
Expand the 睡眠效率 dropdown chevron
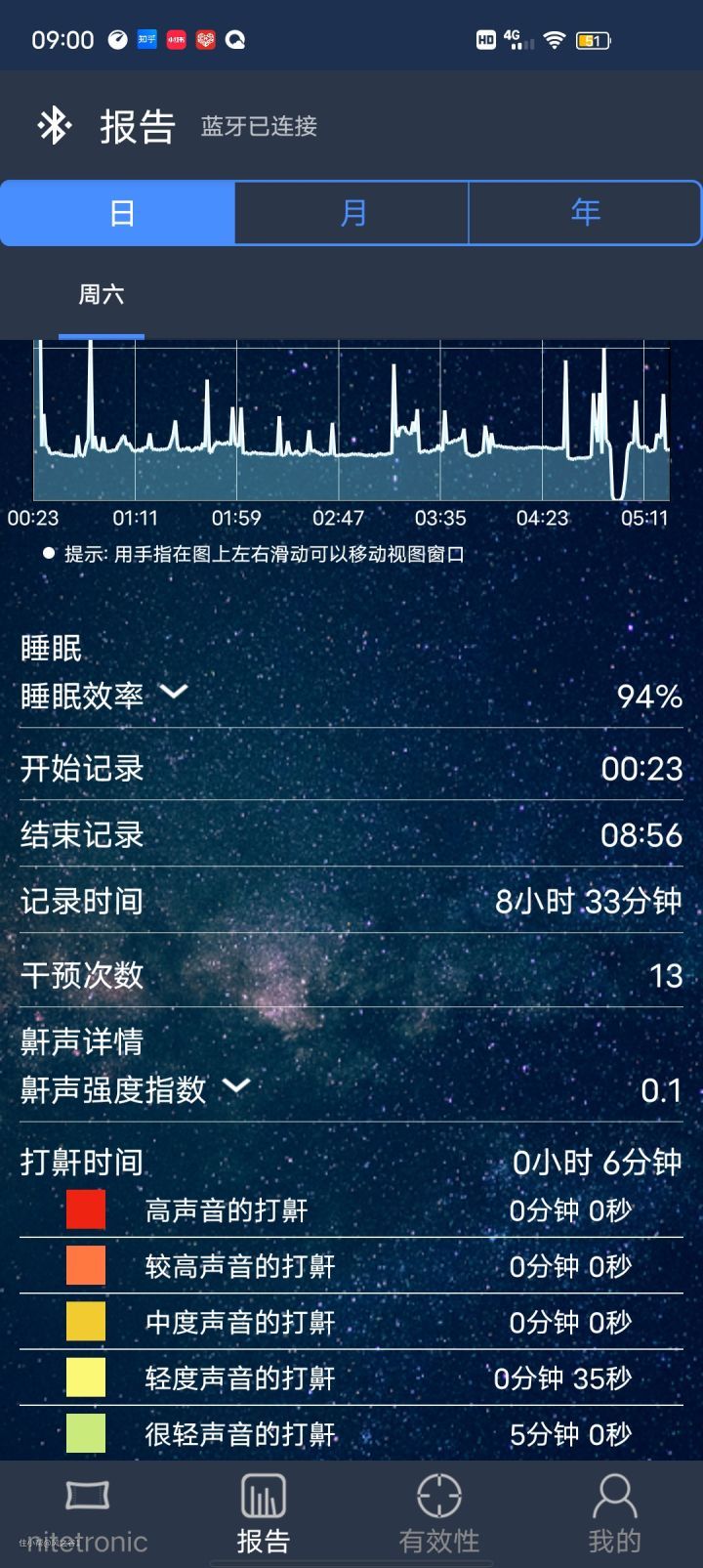tap(174, 693)
